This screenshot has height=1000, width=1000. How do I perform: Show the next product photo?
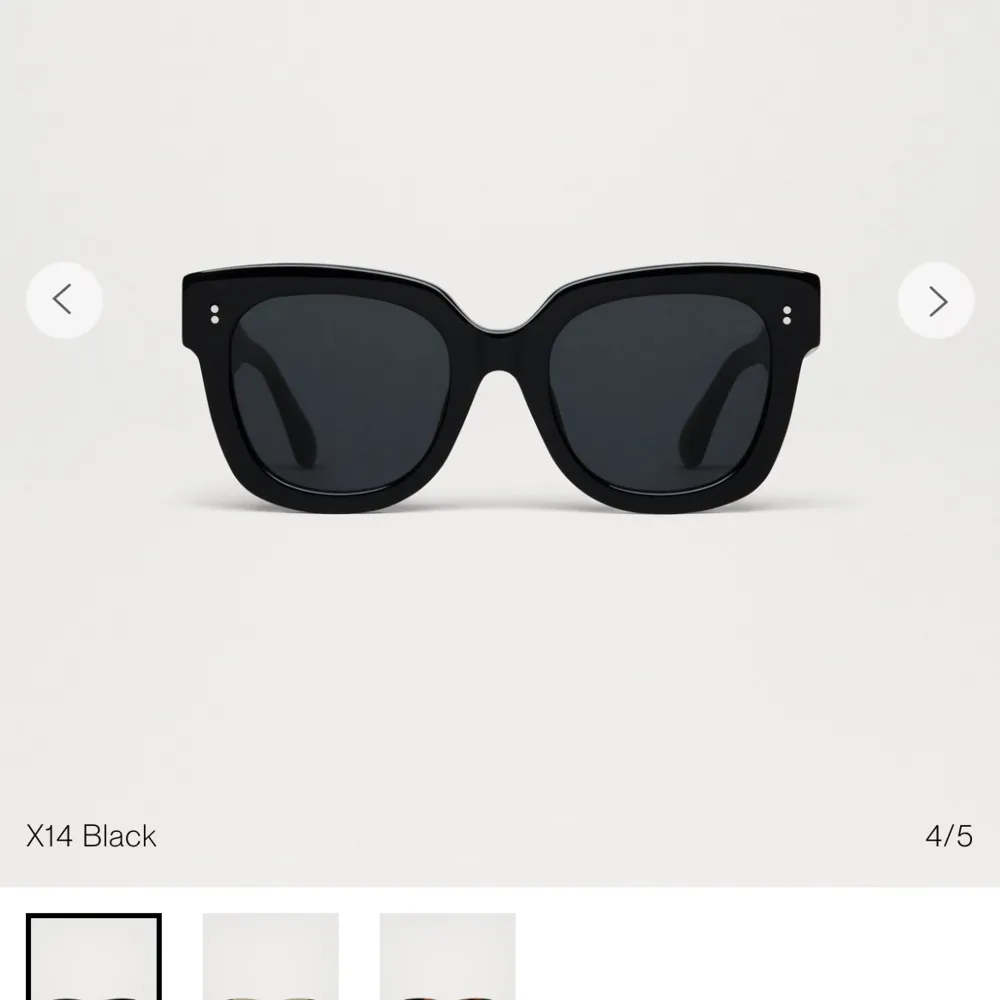click(936, 299)
